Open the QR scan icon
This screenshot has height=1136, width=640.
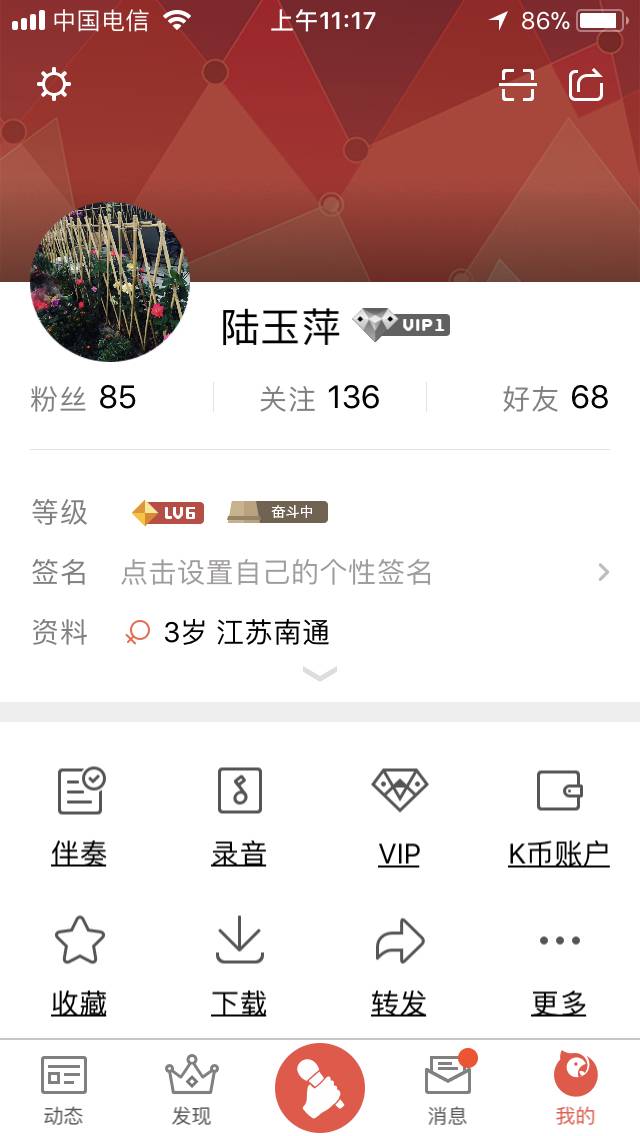518,85
